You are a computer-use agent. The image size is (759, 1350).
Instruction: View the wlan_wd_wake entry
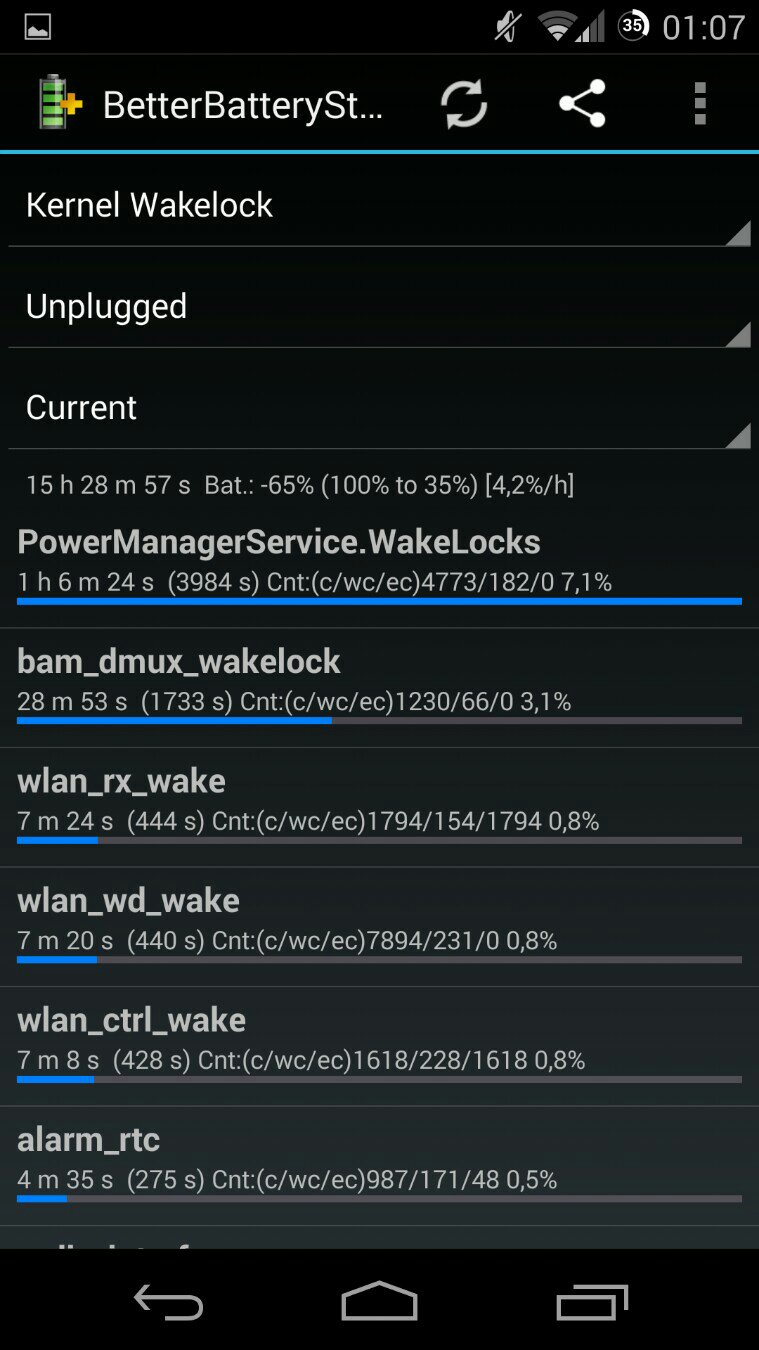click(x=379, y=924)
